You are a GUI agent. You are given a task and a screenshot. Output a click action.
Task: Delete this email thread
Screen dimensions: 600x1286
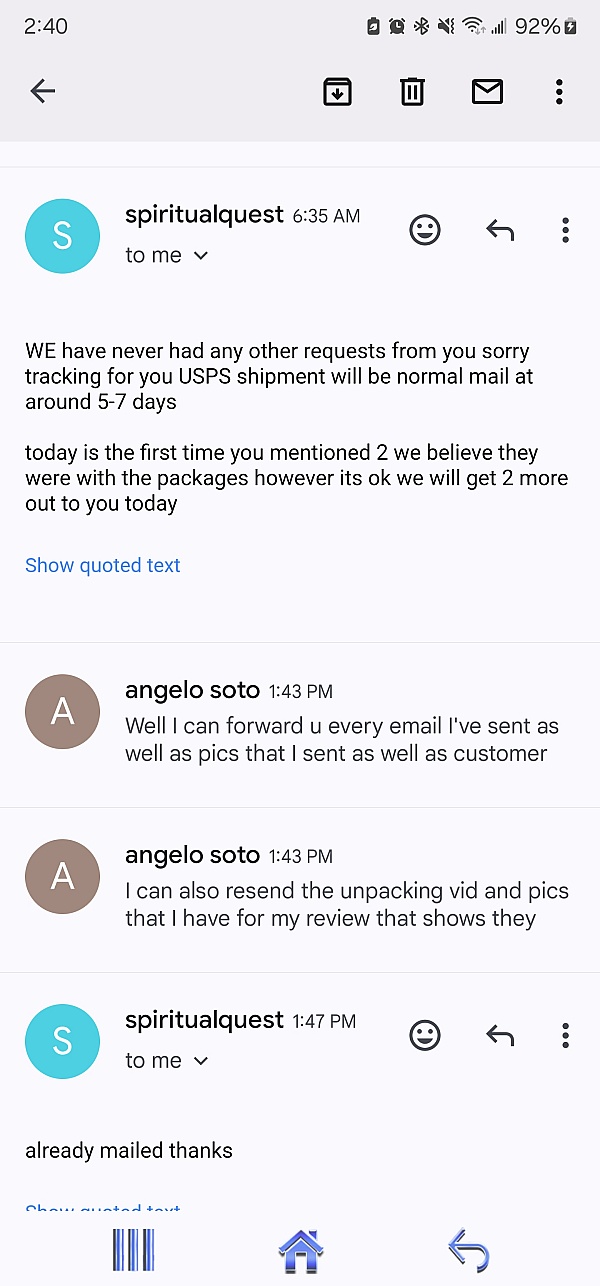[x=412, y=92]
